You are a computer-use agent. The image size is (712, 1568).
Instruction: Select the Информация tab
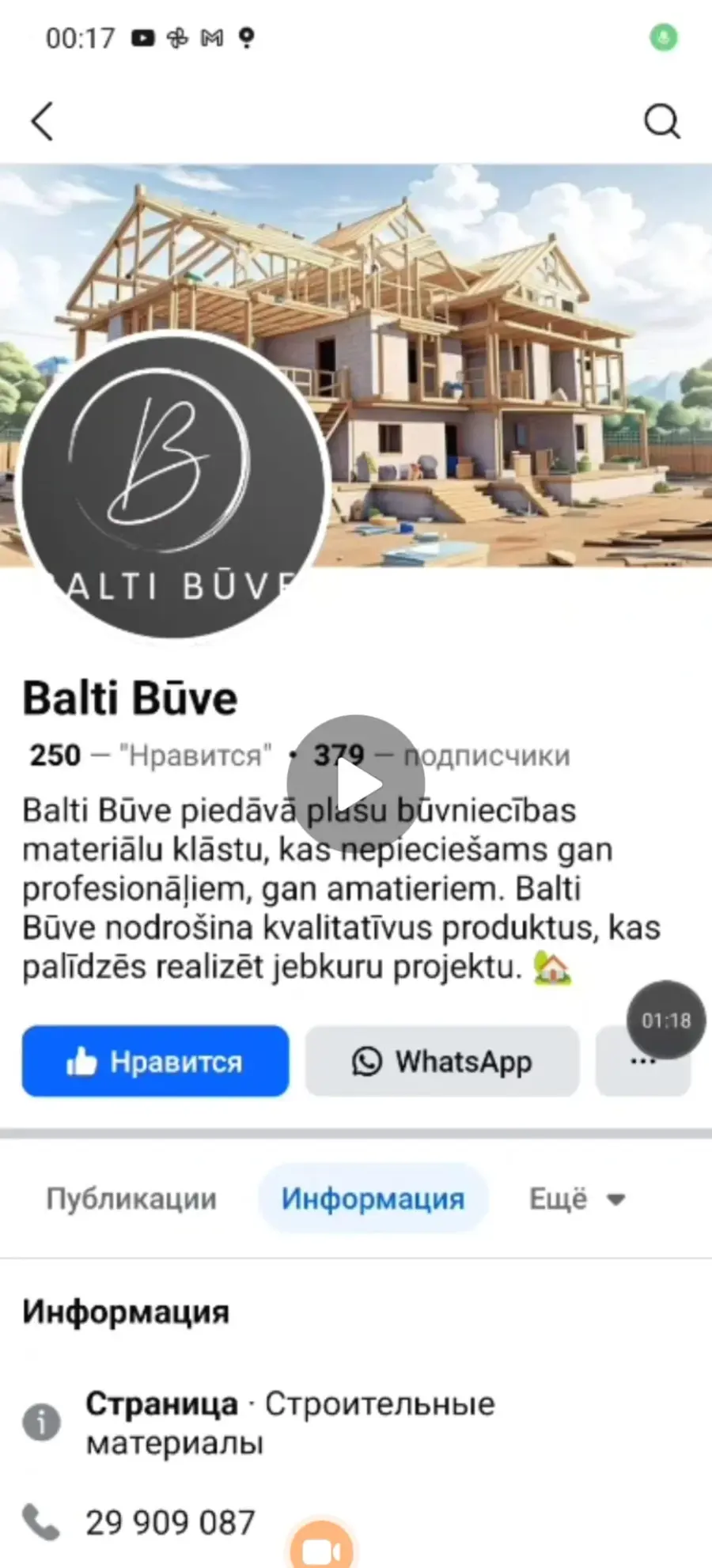tap(373, 1199)
